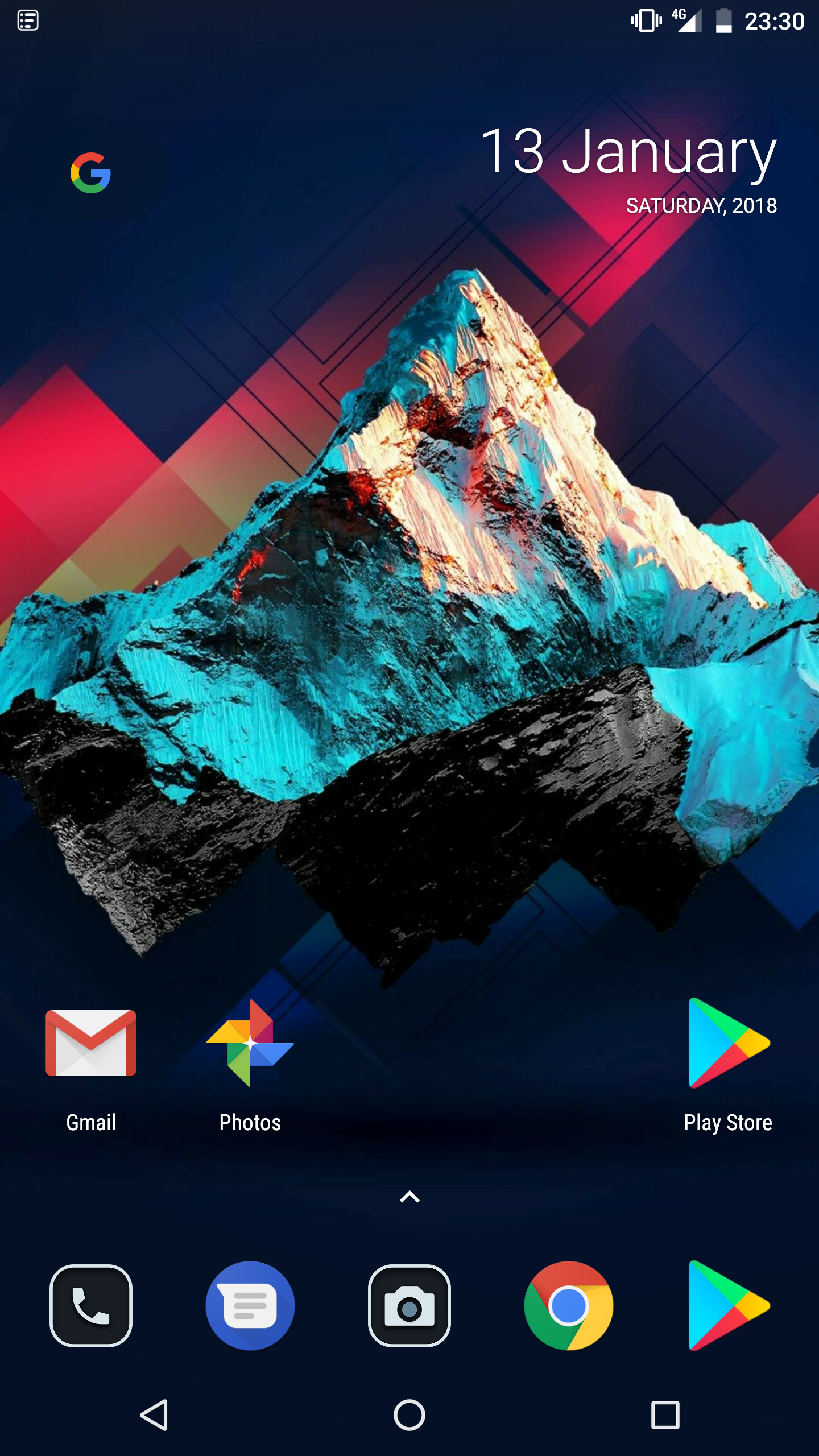Open recent apps from the navigation bar
819x1456 pixels.
665,1414
